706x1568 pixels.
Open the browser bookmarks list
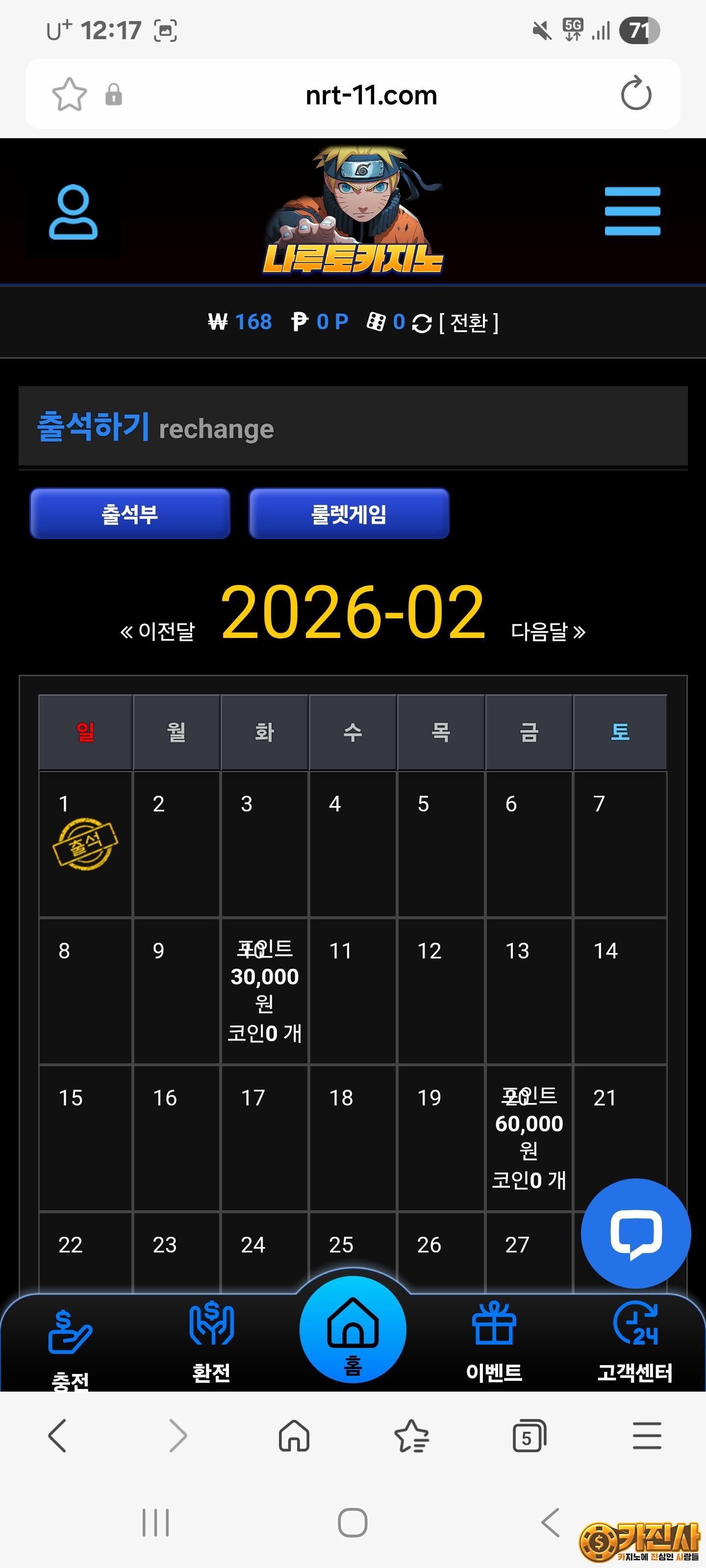(x=412, y=1437)
